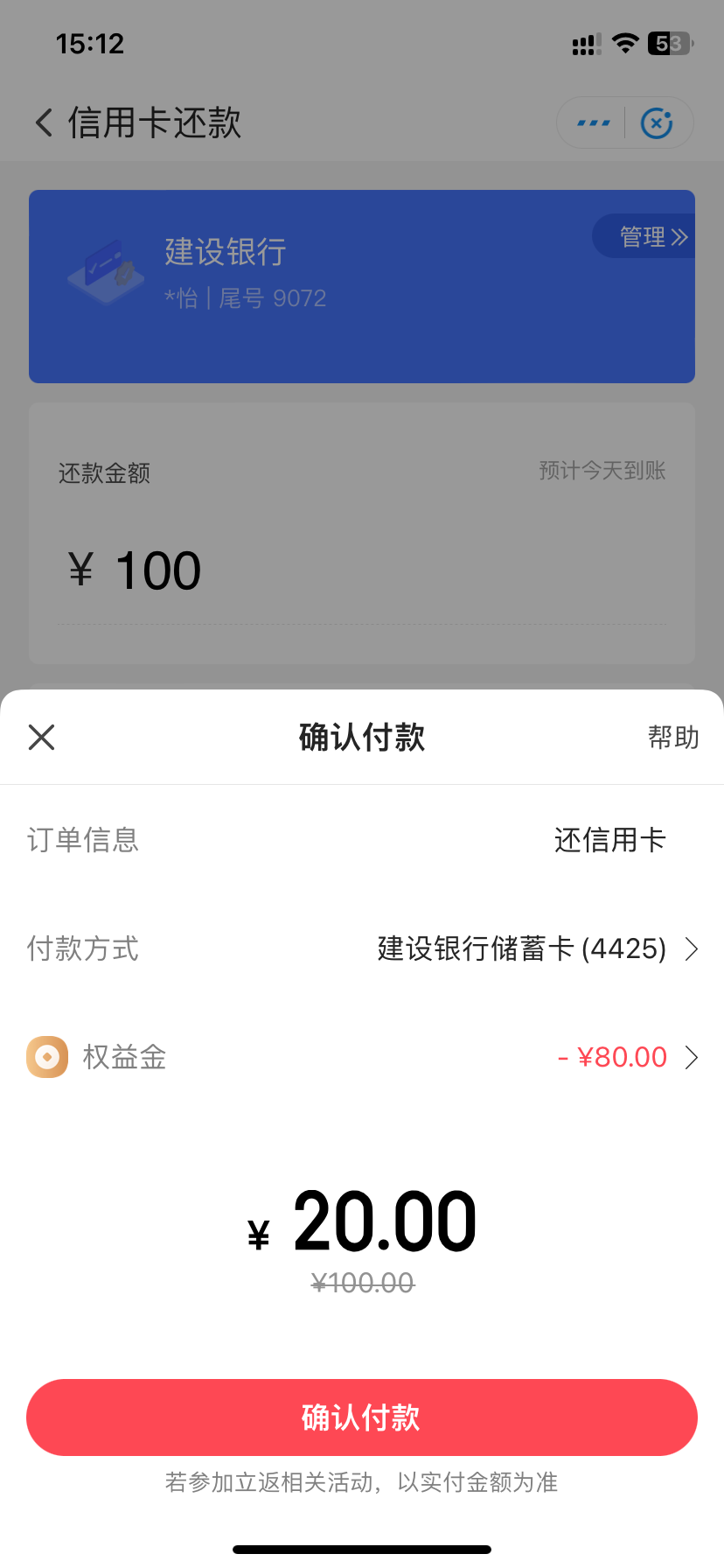Tap the 15:12 clock in status bar

(x=89, y=43)
